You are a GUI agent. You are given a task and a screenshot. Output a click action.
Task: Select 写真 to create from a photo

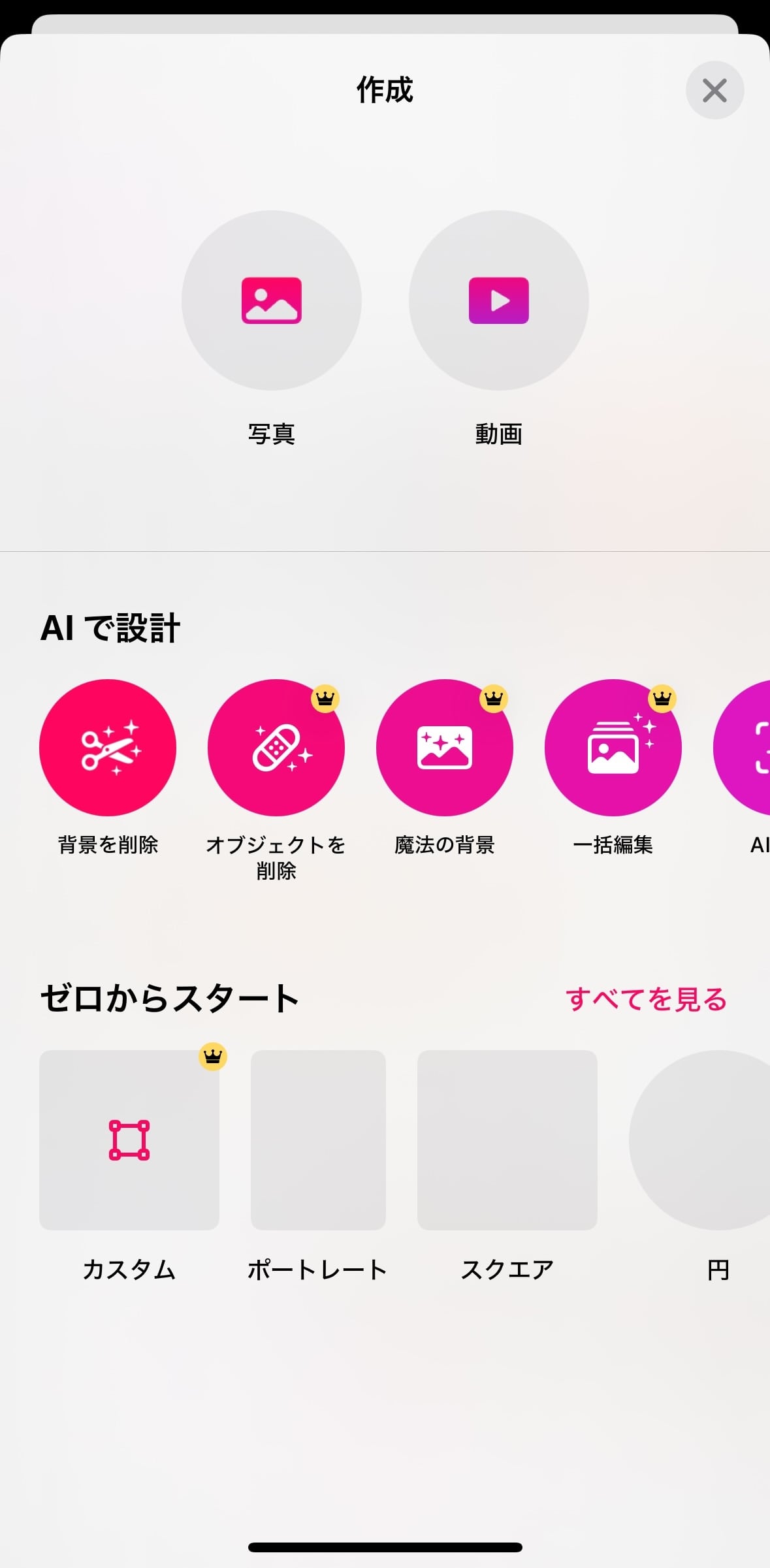[x=271, y=300]
